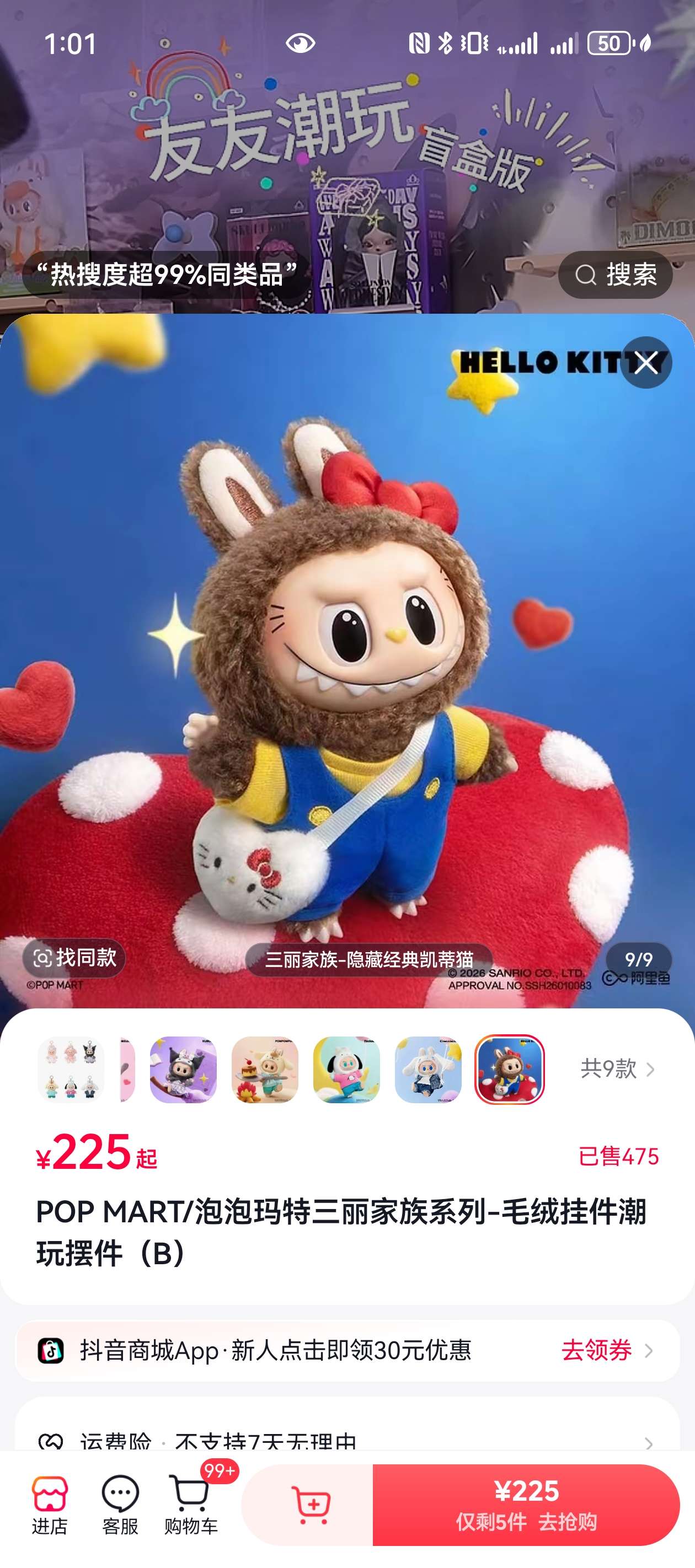Tap 去领券 to claim the coupon

[606, 1351]
